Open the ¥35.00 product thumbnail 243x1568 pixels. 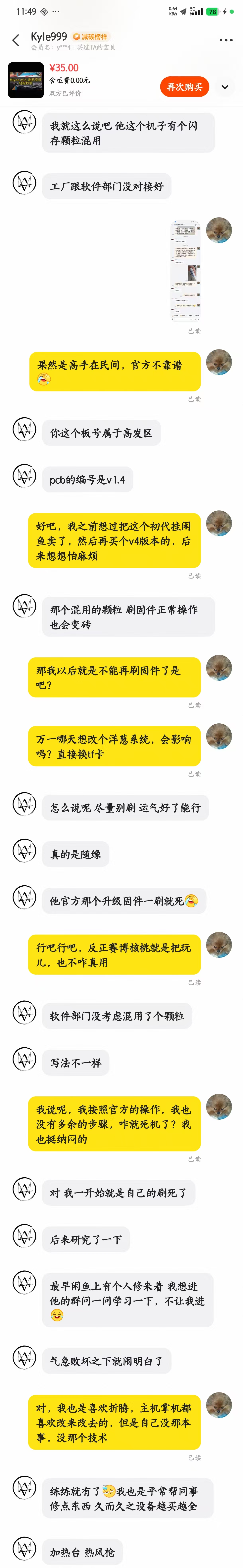25,80
